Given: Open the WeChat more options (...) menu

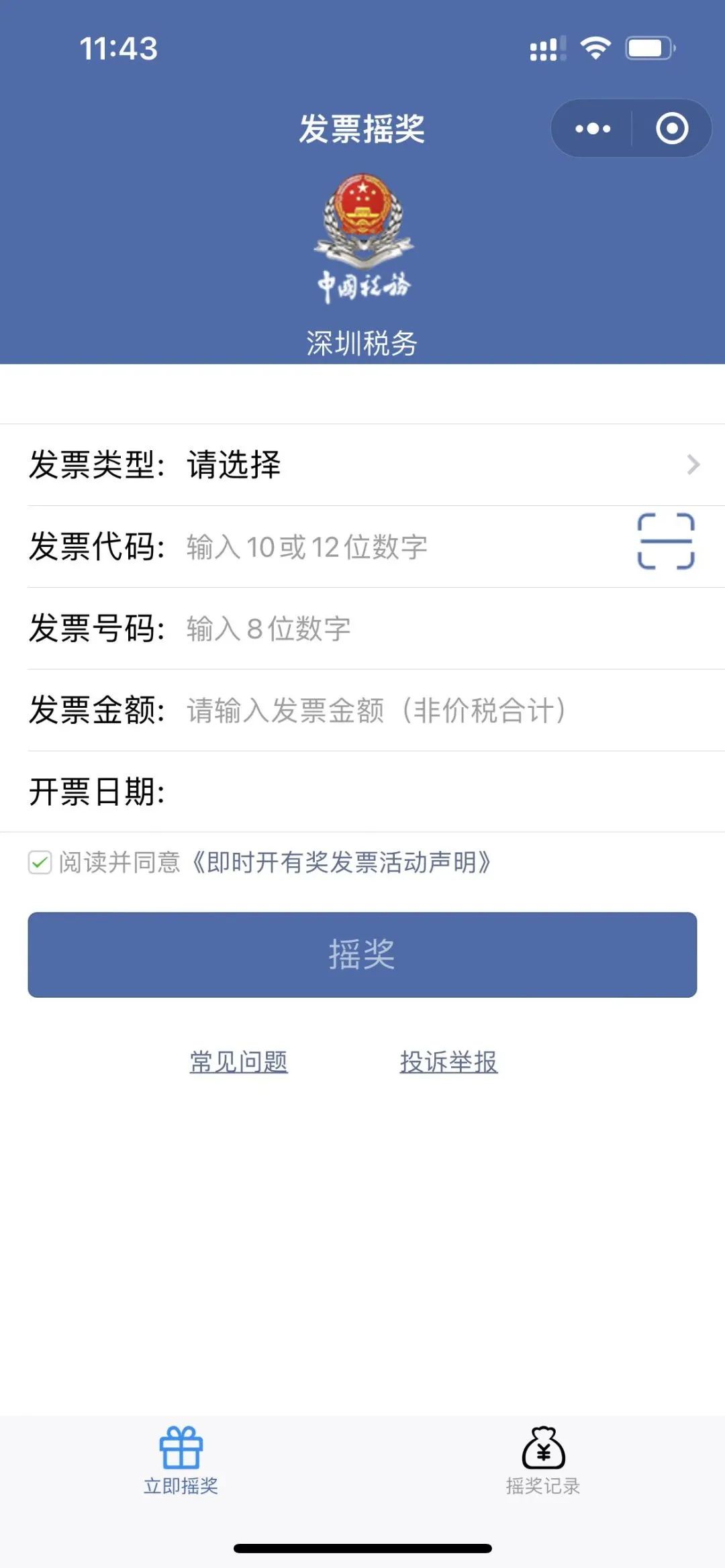Looking at the screenshot, I should [591, 128].
